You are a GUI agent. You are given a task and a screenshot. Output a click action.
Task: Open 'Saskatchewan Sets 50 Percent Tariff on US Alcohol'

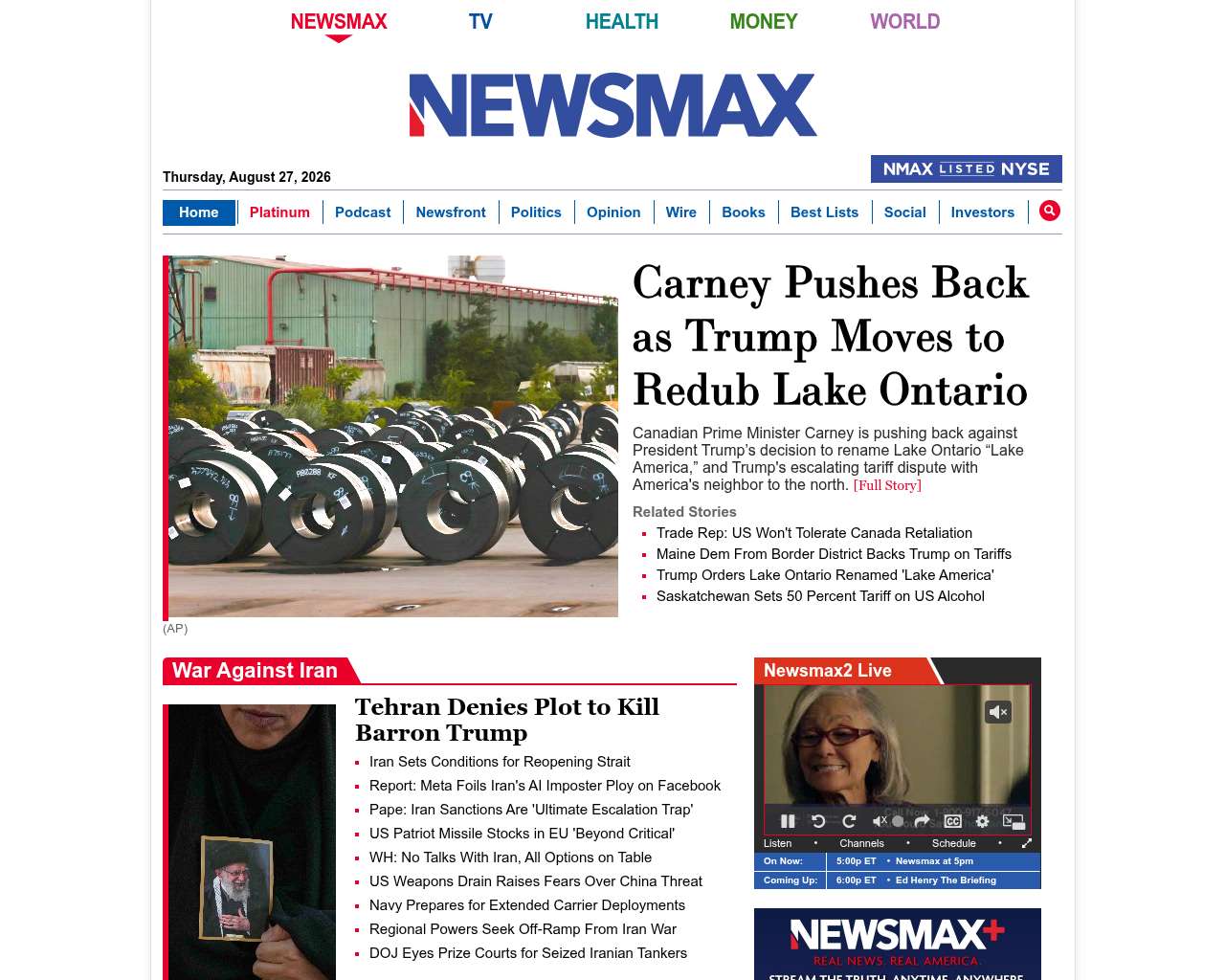point(820,596)
